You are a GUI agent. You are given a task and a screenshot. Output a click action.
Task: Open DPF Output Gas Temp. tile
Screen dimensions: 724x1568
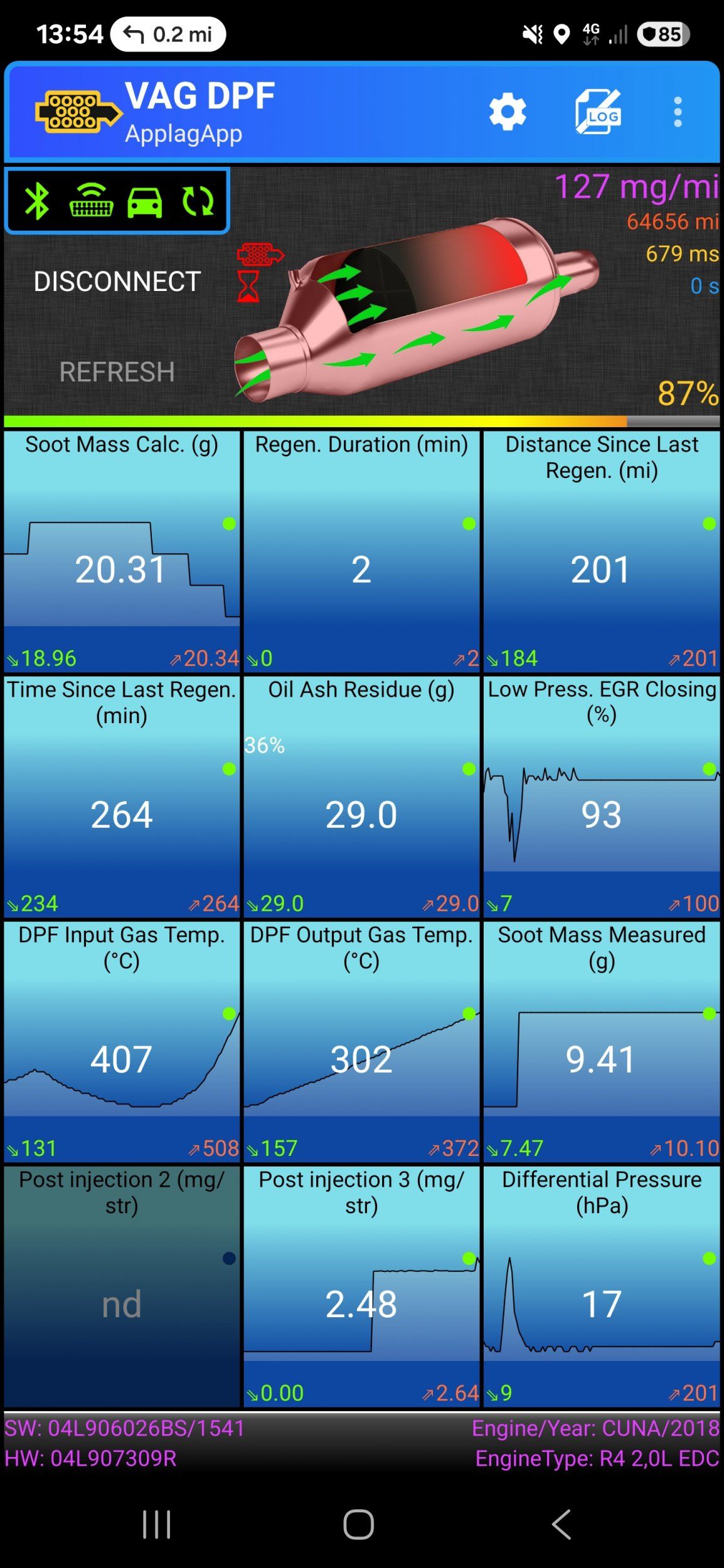[x=361, y=1041]
